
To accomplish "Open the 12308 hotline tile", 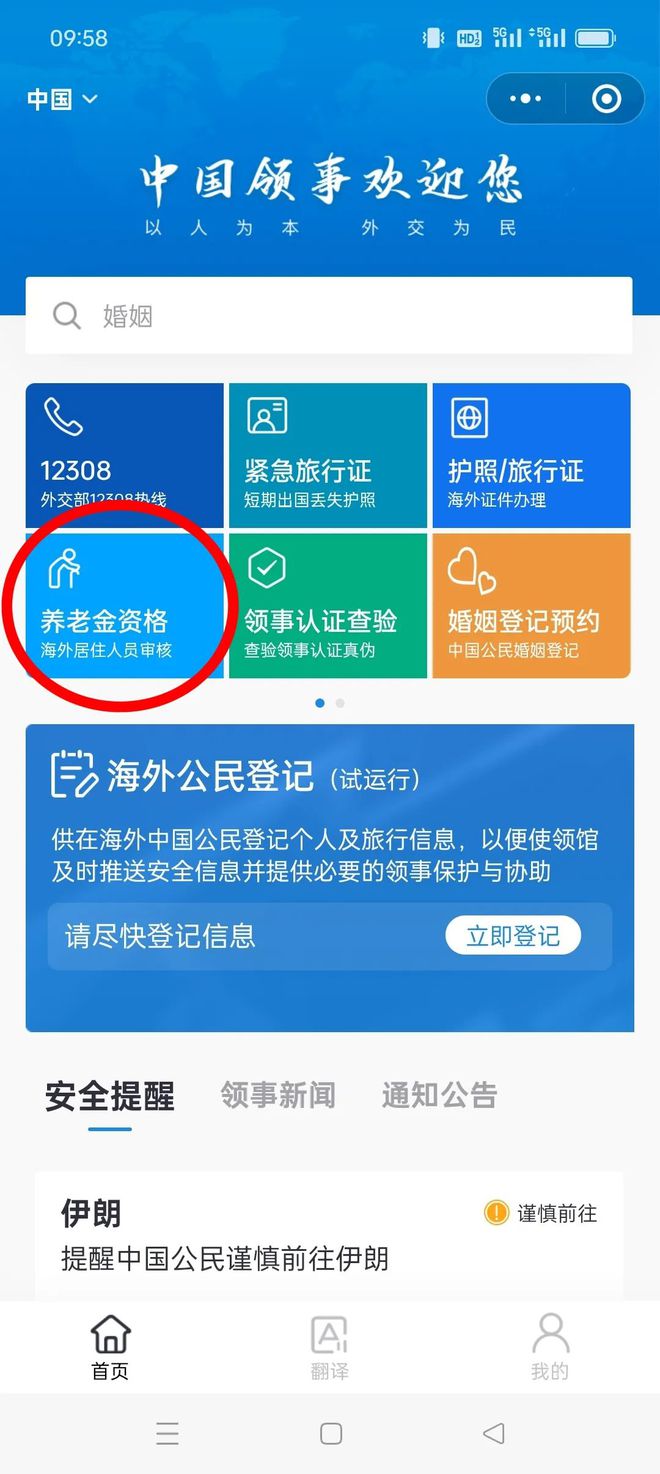I will tap(125, 456).
